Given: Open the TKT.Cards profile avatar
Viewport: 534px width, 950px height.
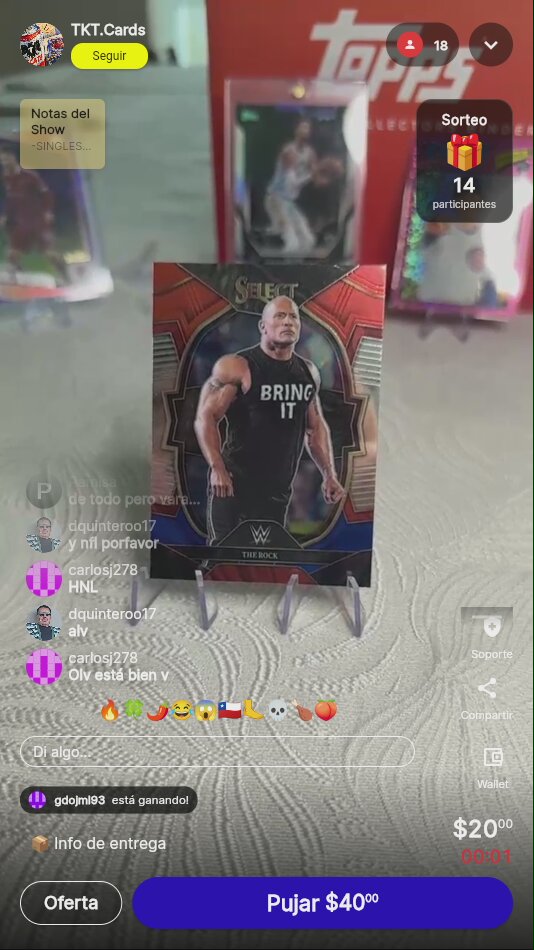Looking at the screenshot, I should click(x=42, y=45).
